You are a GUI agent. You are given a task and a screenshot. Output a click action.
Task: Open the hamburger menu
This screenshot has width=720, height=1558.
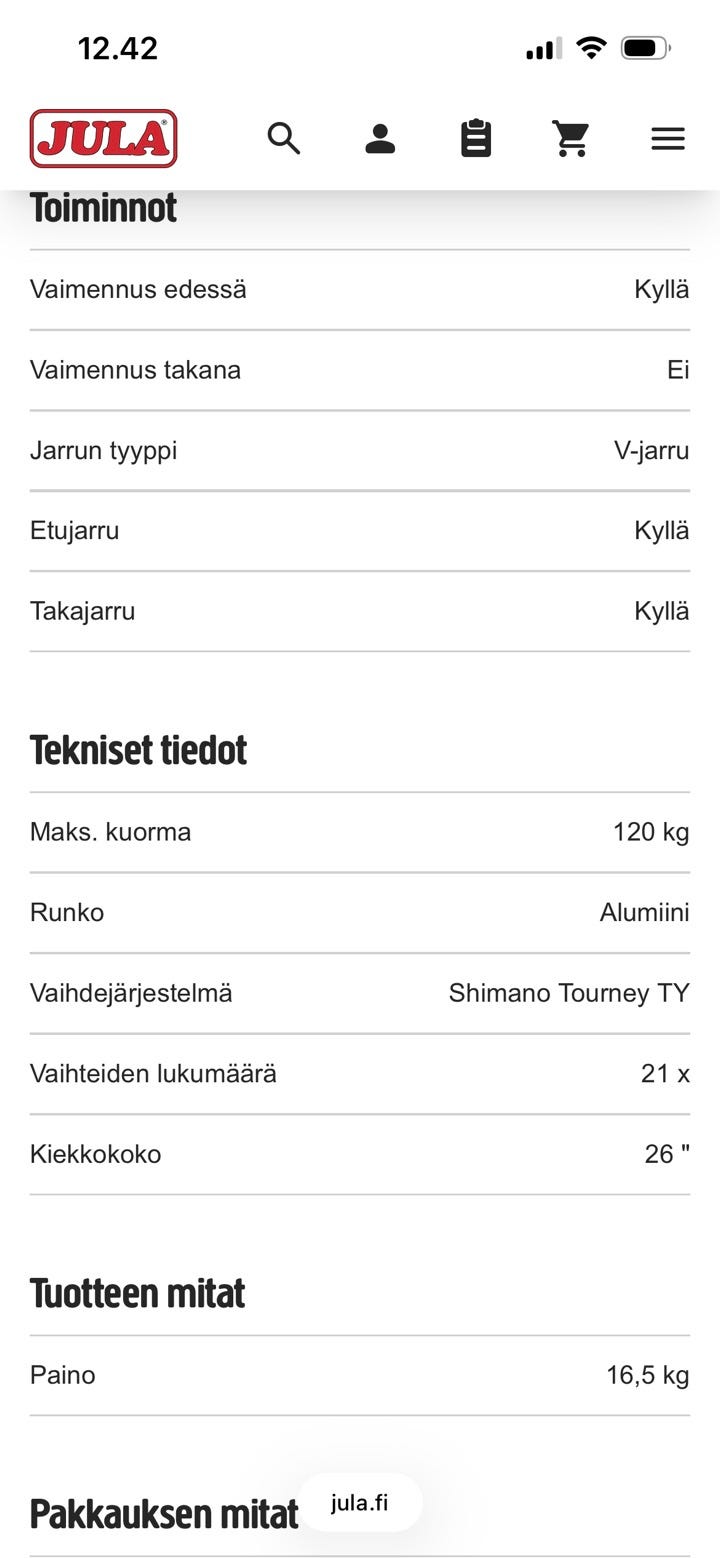(x=668, y=138)
